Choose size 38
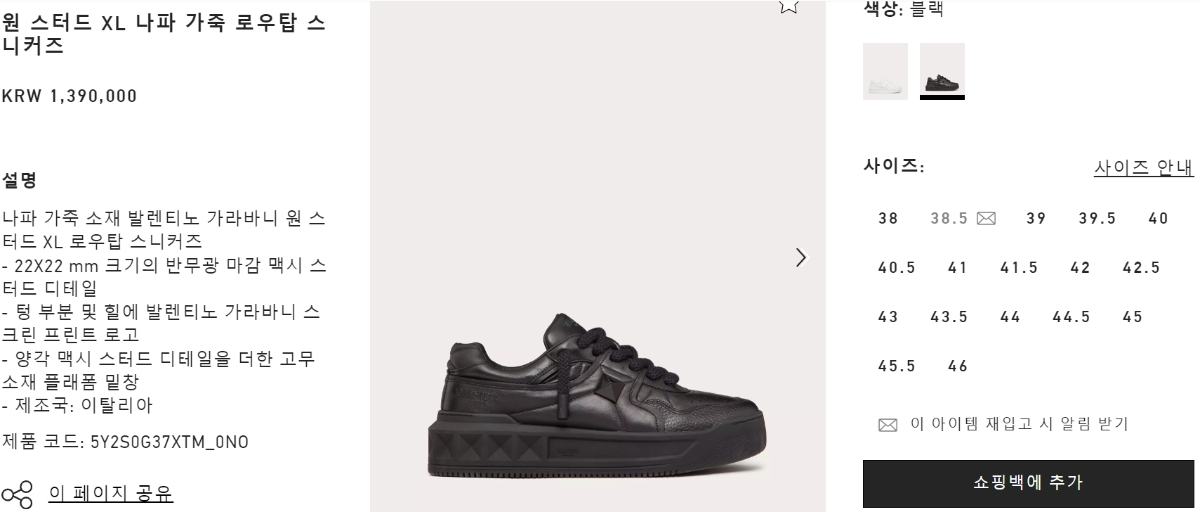The height and width of the screenshot is (512, 1200). [888, 218]
